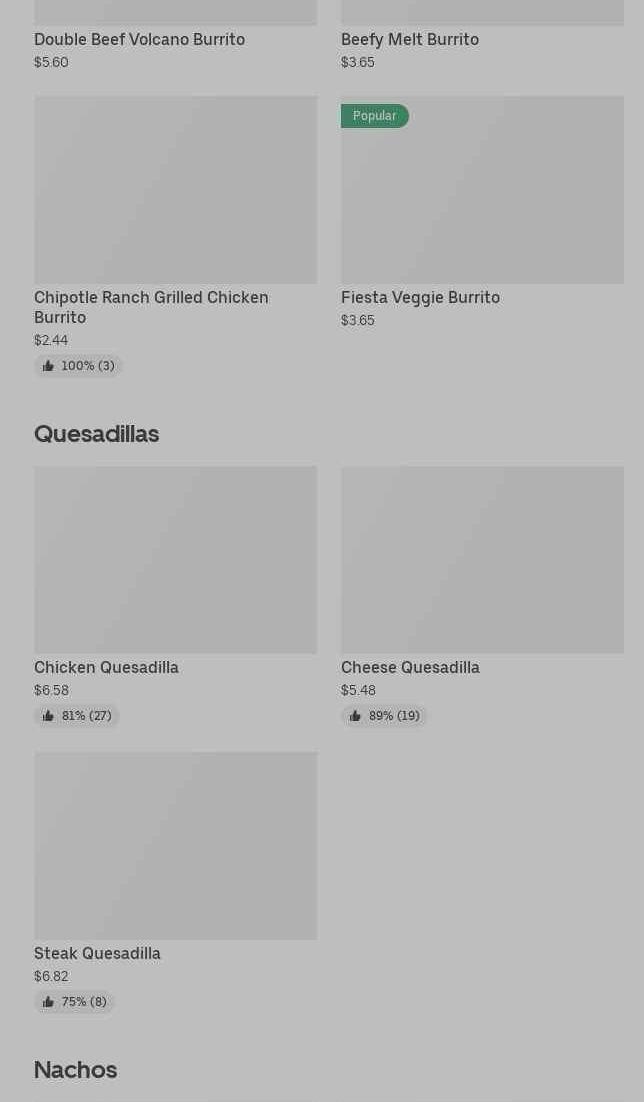
Task: Open the Steak Quesadilla item
Action: (175, 883)
